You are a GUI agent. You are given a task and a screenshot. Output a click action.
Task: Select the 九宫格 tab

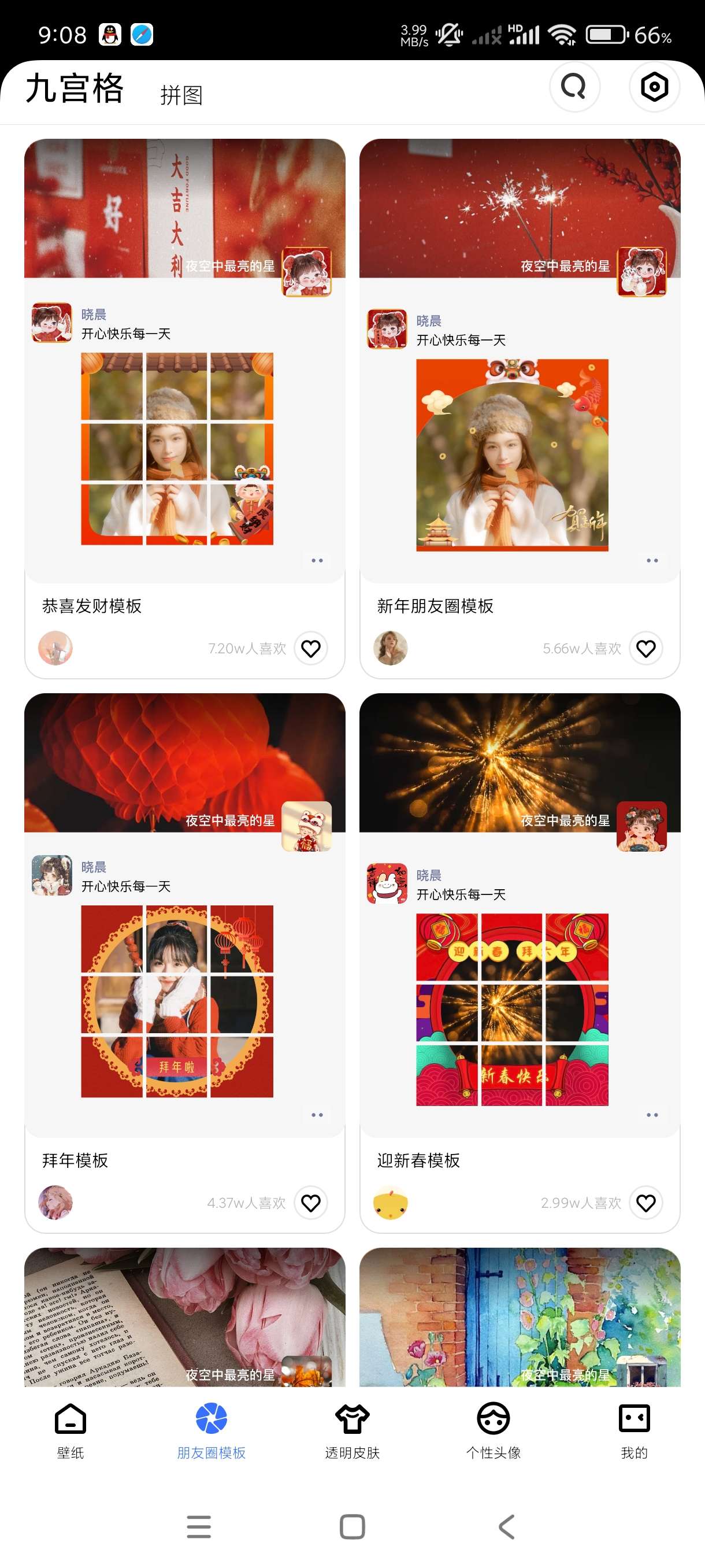click(74, 88)
